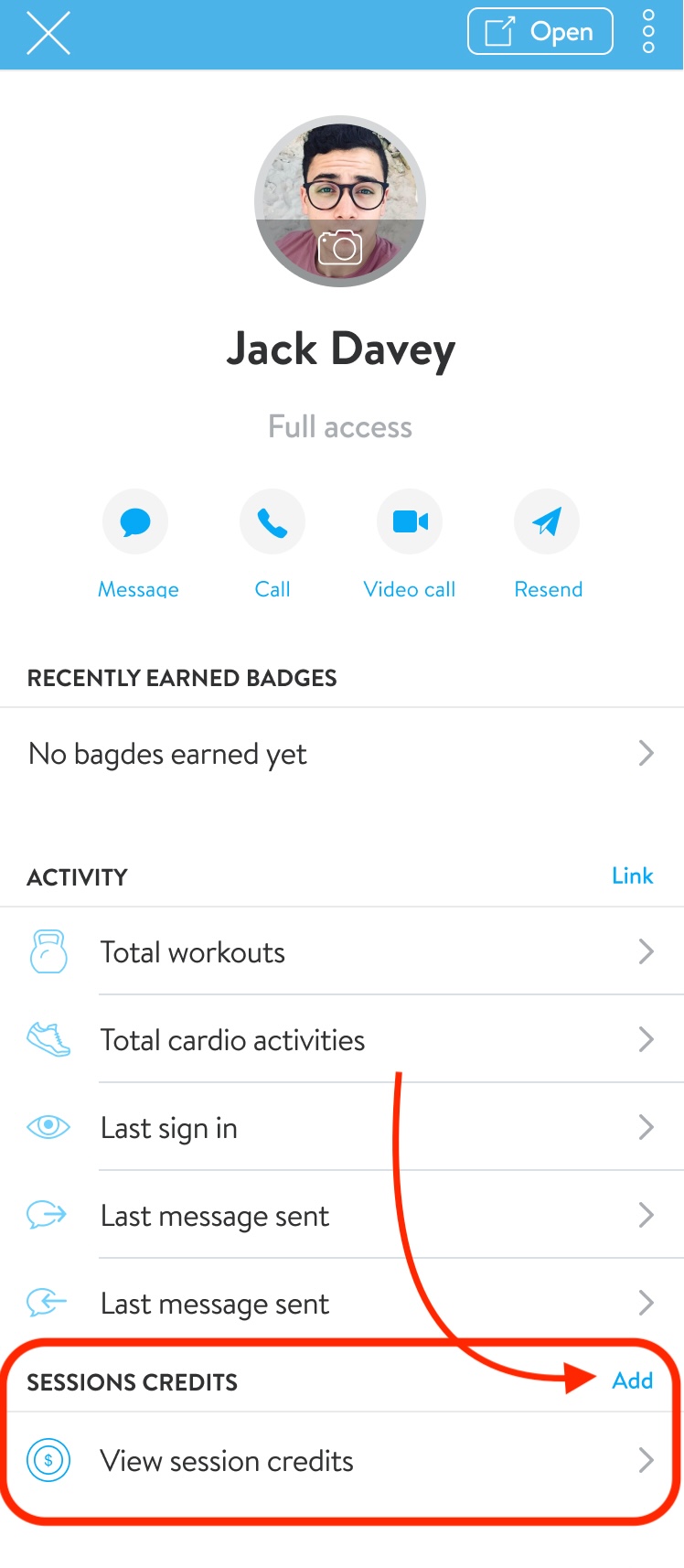This screenshot has width=684, height=1568.
Task: Open View session credits
Action: pyautogui.click(x=340, y=1461)
